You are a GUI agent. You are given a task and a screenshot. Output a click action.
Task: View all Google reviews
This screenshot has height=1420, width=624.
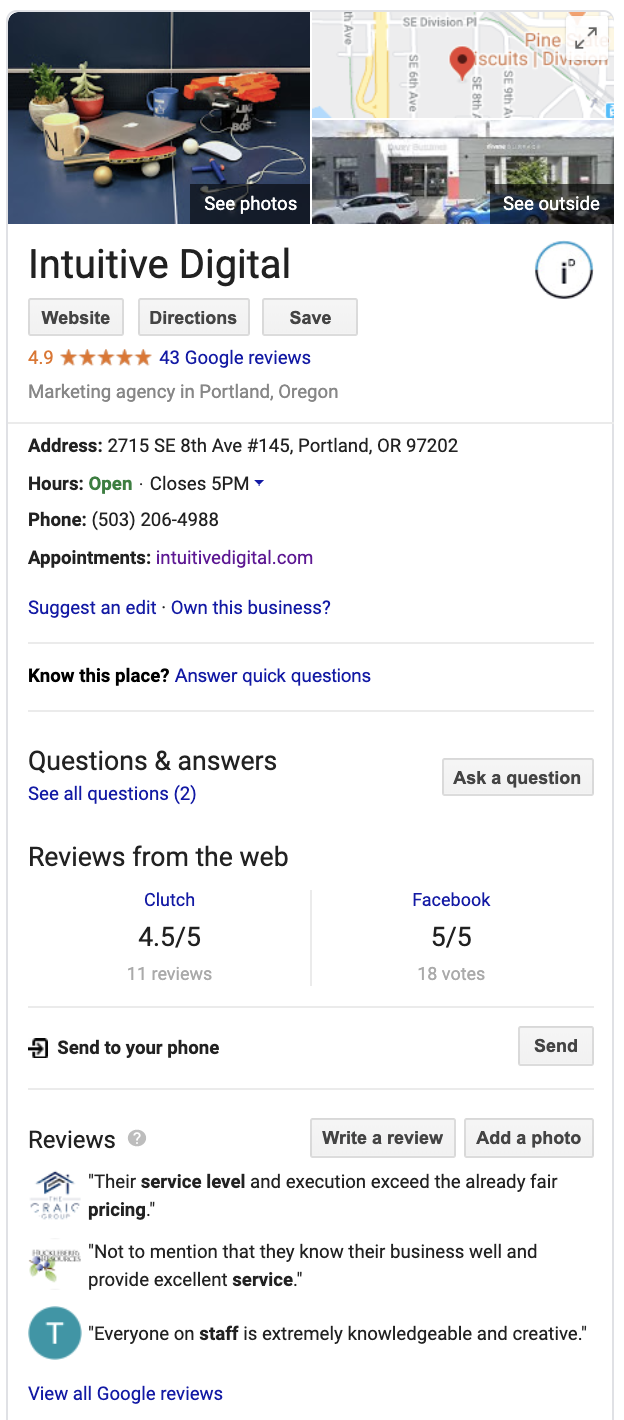(126, 1394)
